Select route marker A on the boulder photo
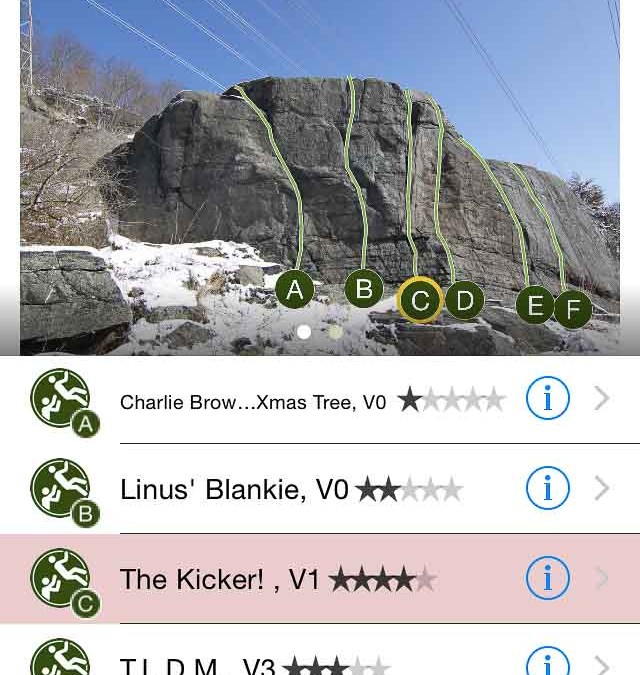 (294, 290)
